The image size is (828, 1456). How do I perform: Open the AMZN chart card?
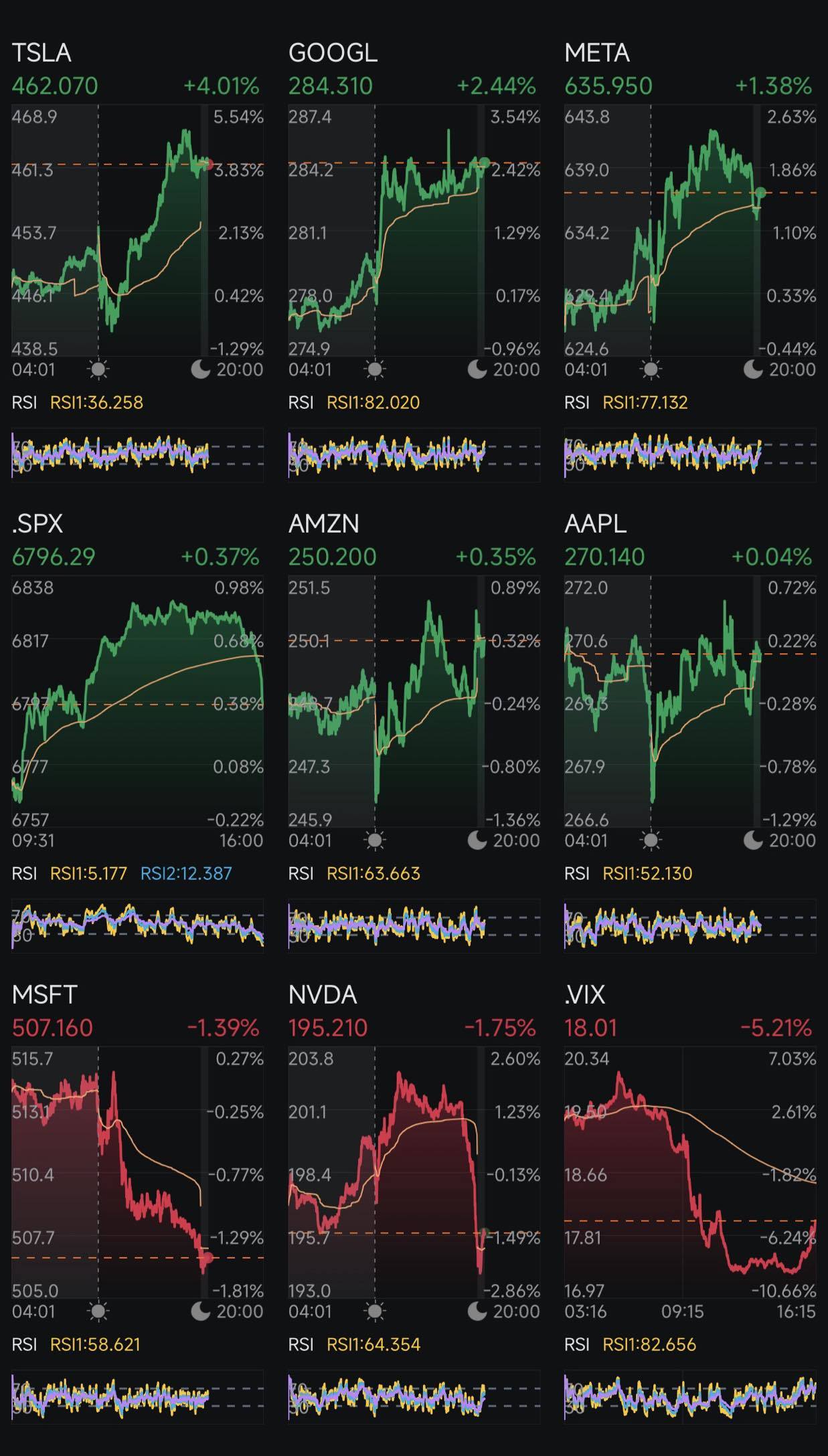pos(414,732)
